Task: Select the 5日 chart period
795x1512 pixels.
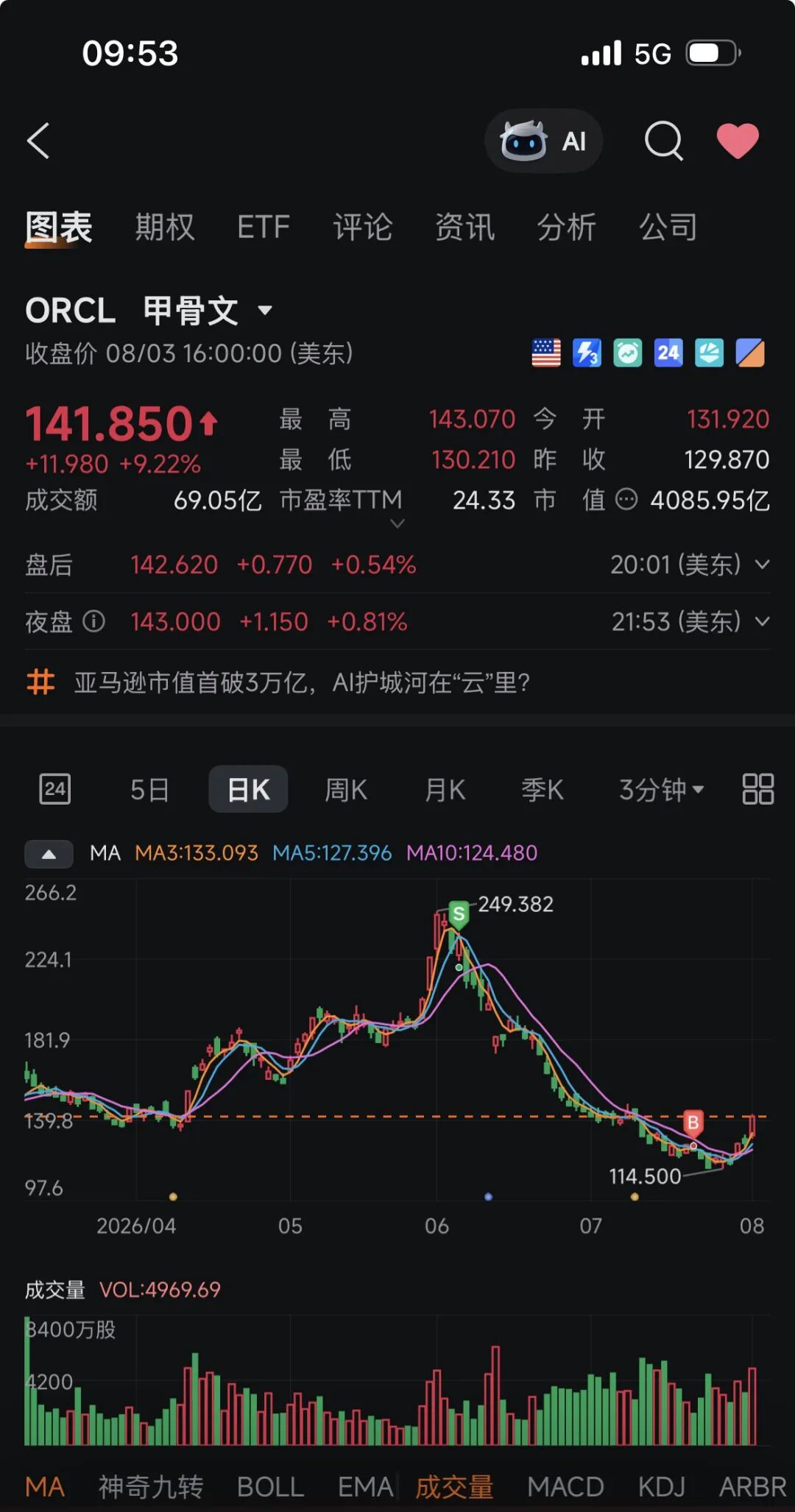Action: click(149, 790)
